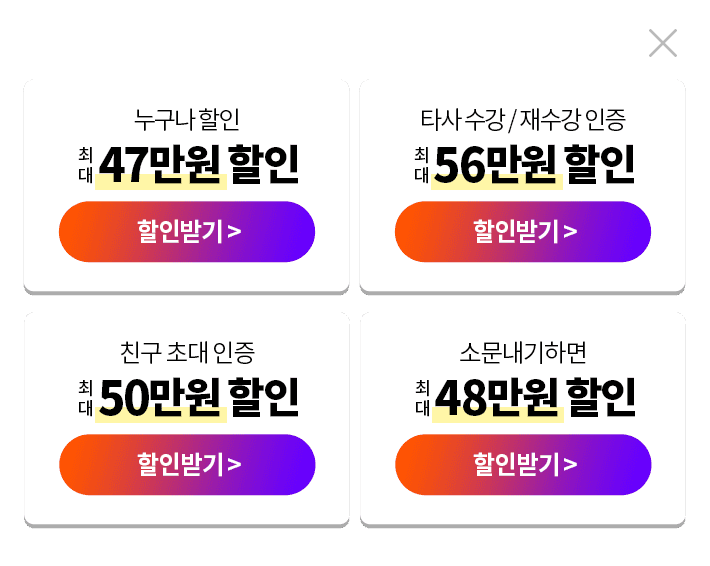Get the 타사 수강/재수강 인증 discount

[x=523, y=232]
